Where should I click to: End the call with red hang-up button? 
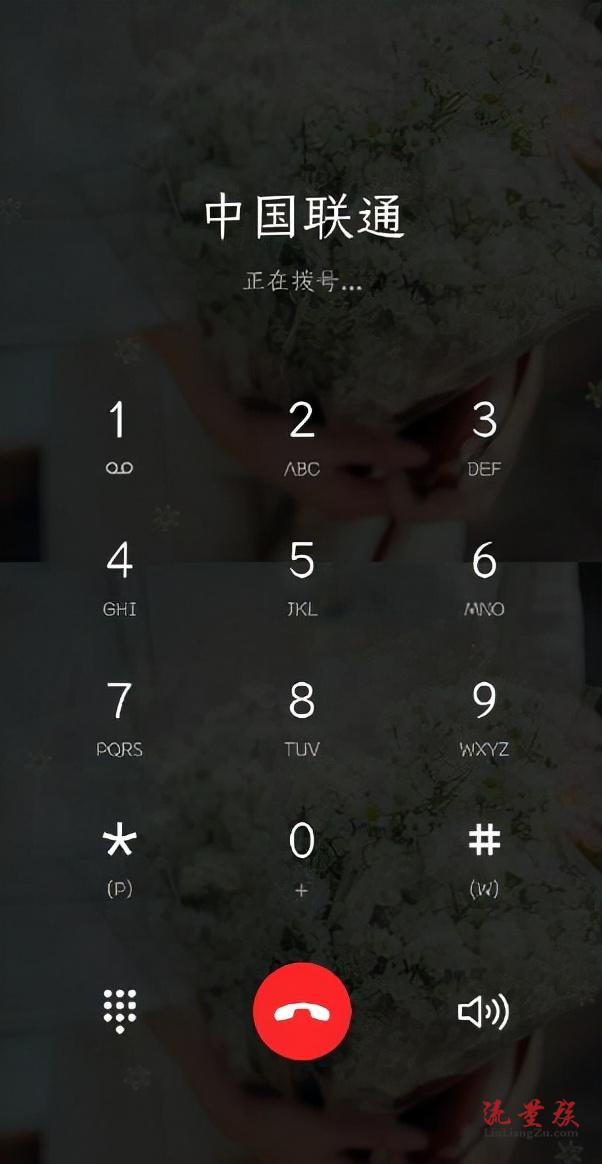click(x=301, y=1011)
